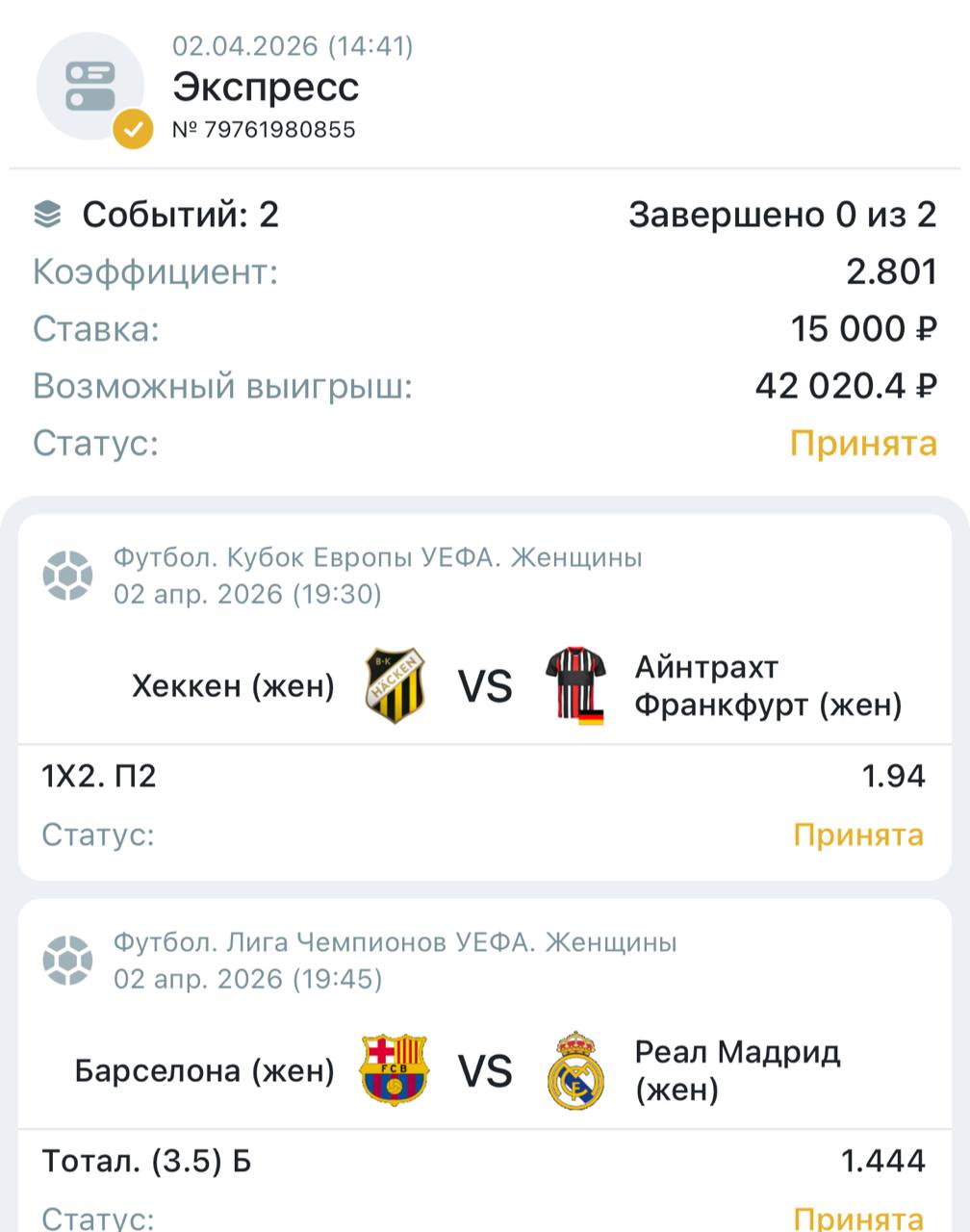Open the Барселона vs Реал Мадрид event card
This screenshot has height=1232, width=970.
point(485,1070)
